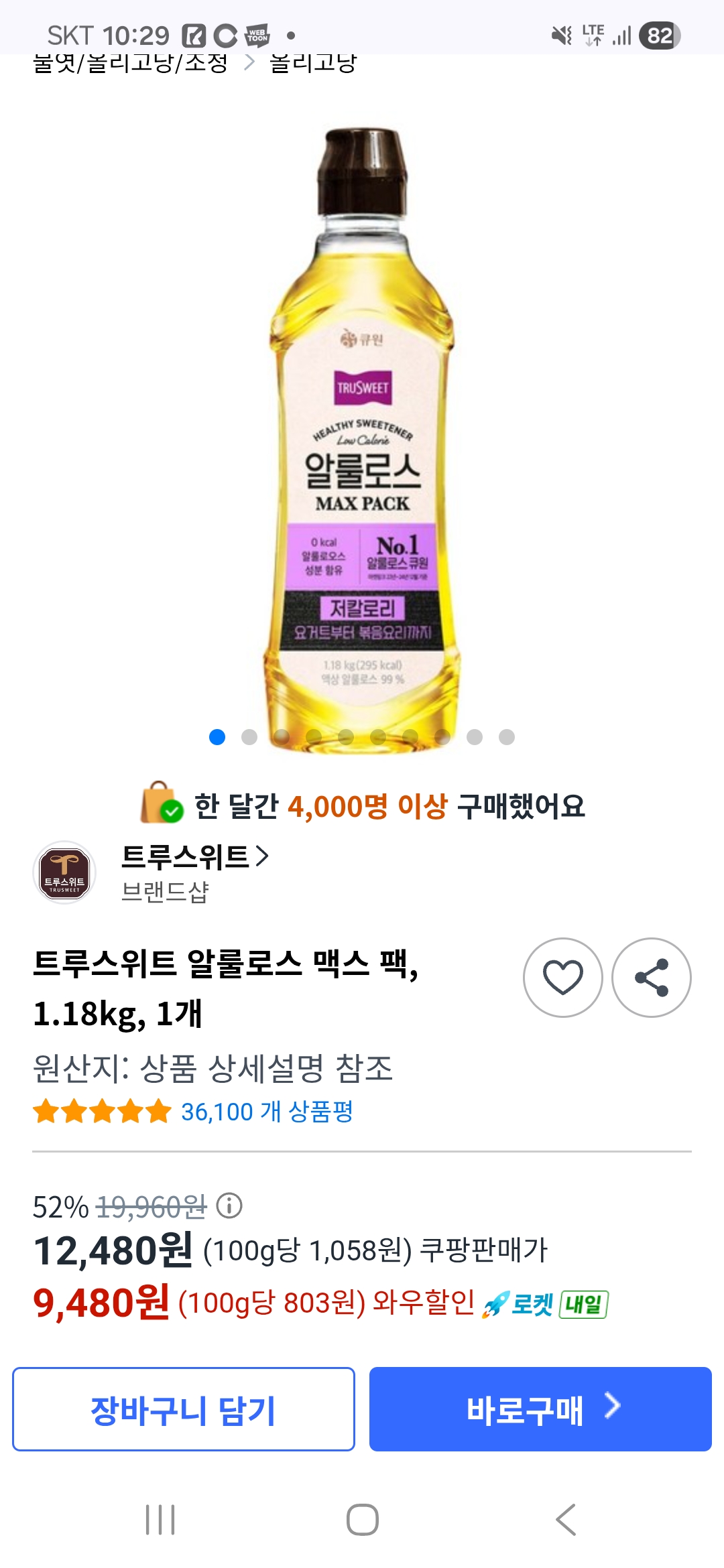Tap 장바구니 담기 to add to cart
Viewport: 724px width, 1568px height.
point(183,1409)
